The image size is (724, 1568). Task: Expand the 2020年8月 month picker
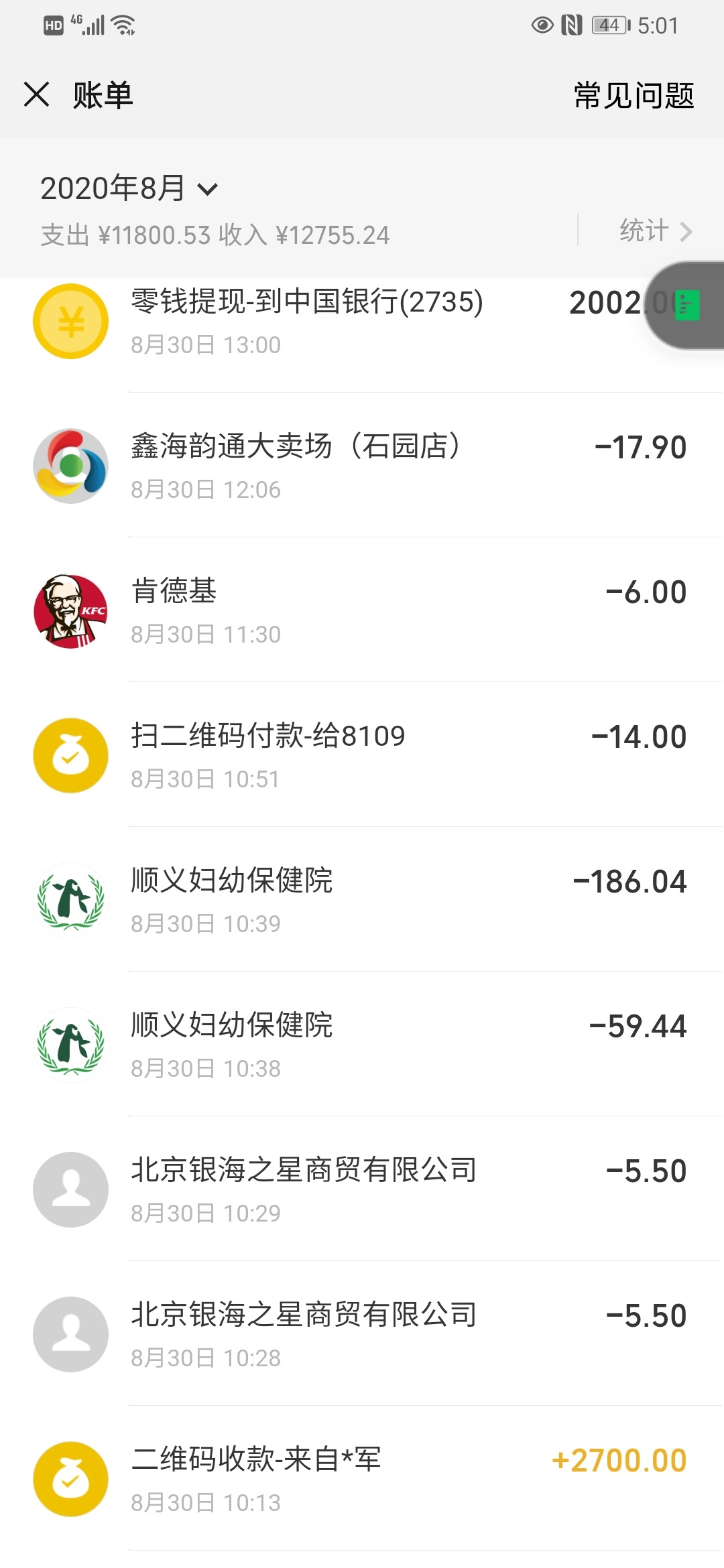pos(129,188)
